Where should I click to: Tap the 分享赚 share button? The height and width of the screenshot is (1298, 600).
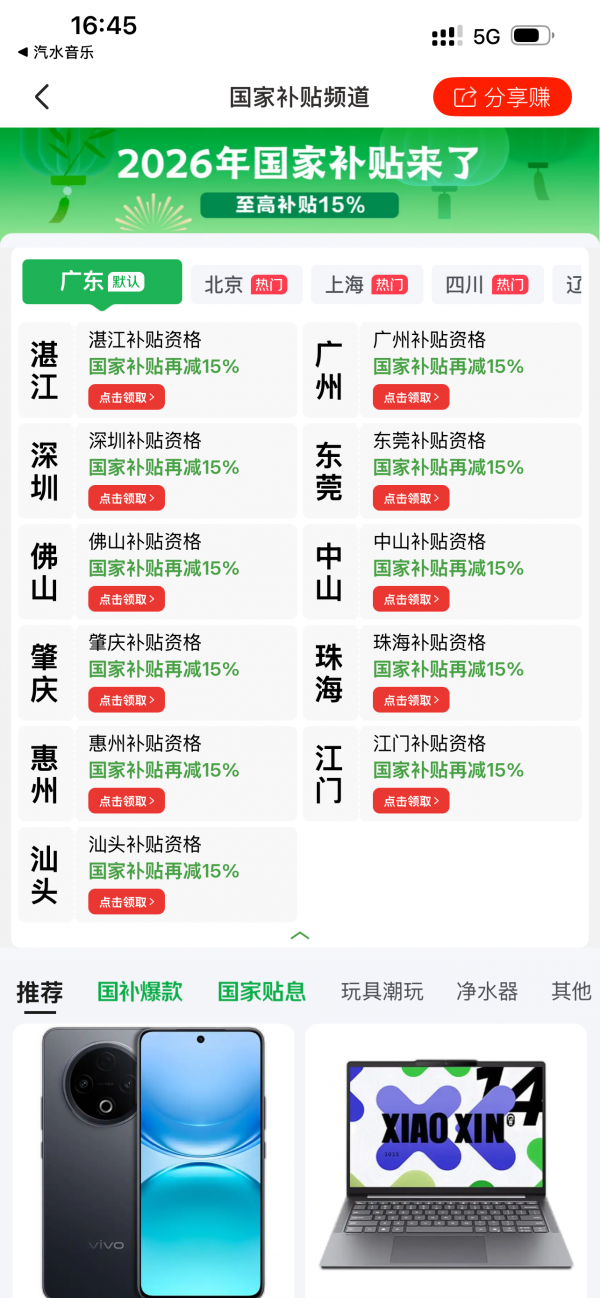(x=502, y=97)
